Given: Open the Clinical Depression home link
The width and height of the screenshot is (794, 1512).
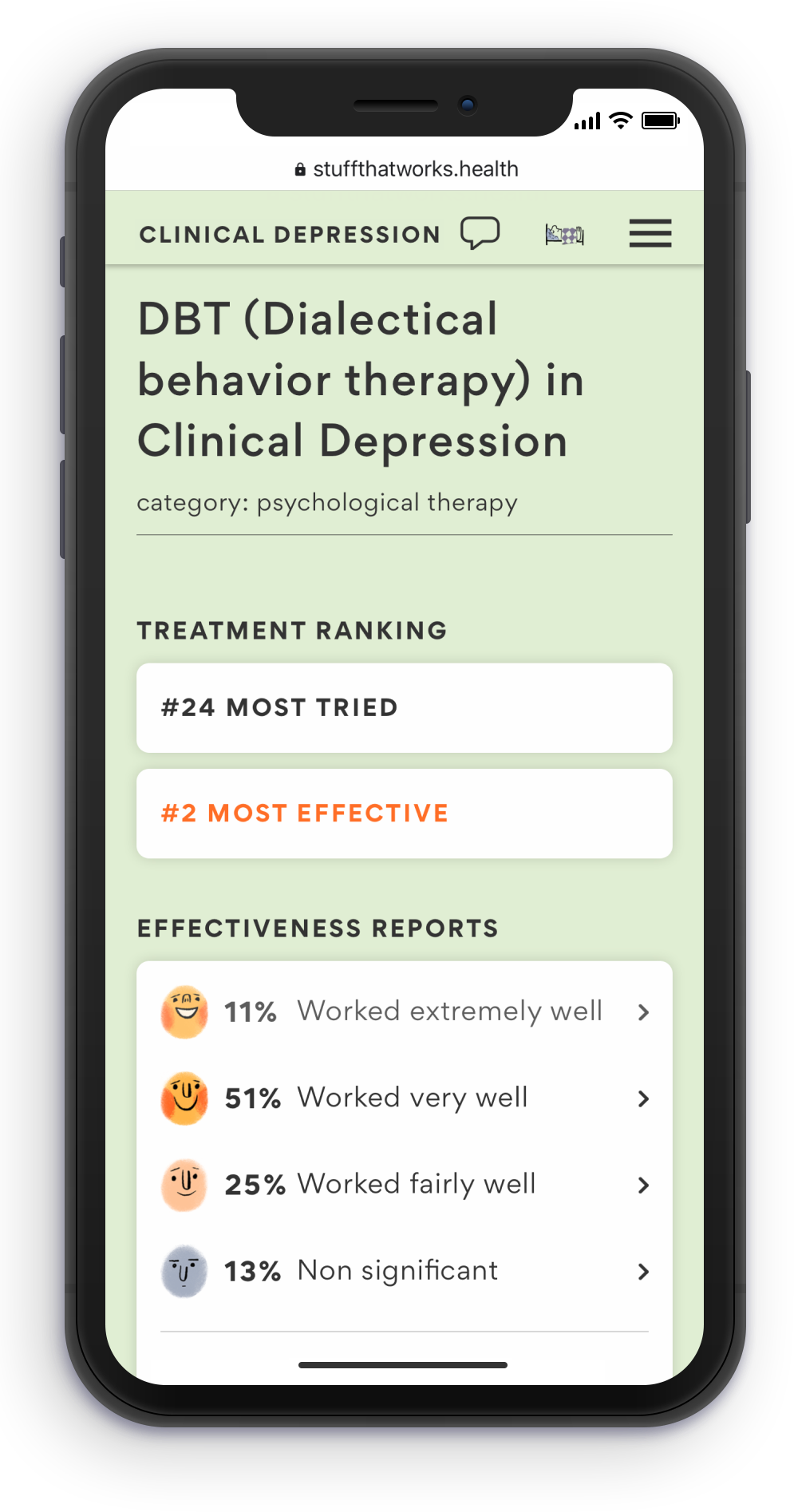Looking at the screenshot, I should point(290,235).
